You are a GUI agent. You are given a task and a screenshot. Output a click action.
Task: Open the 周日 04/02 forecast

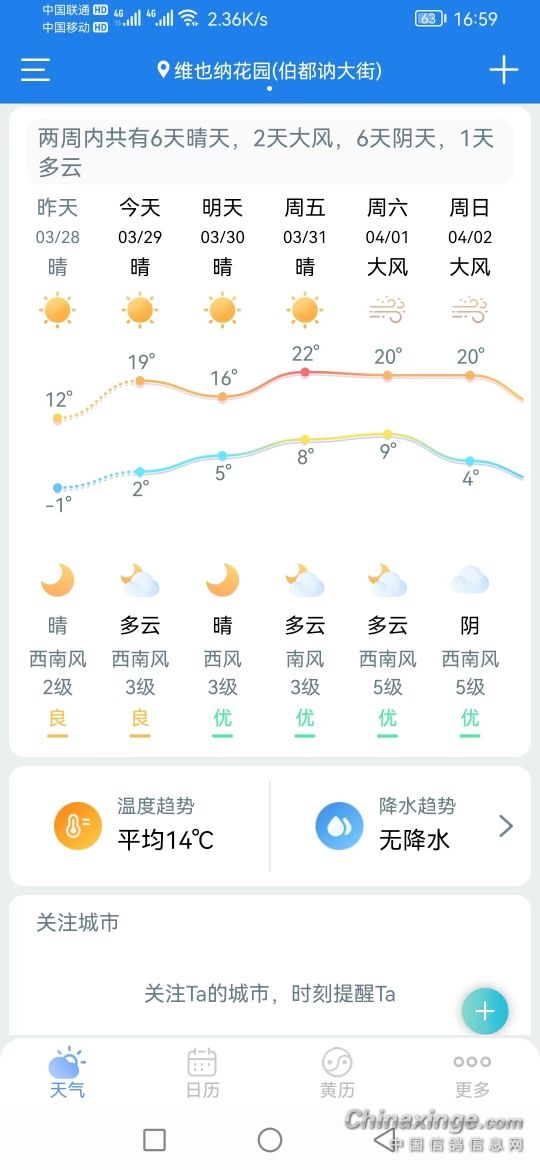coord(470,463)
